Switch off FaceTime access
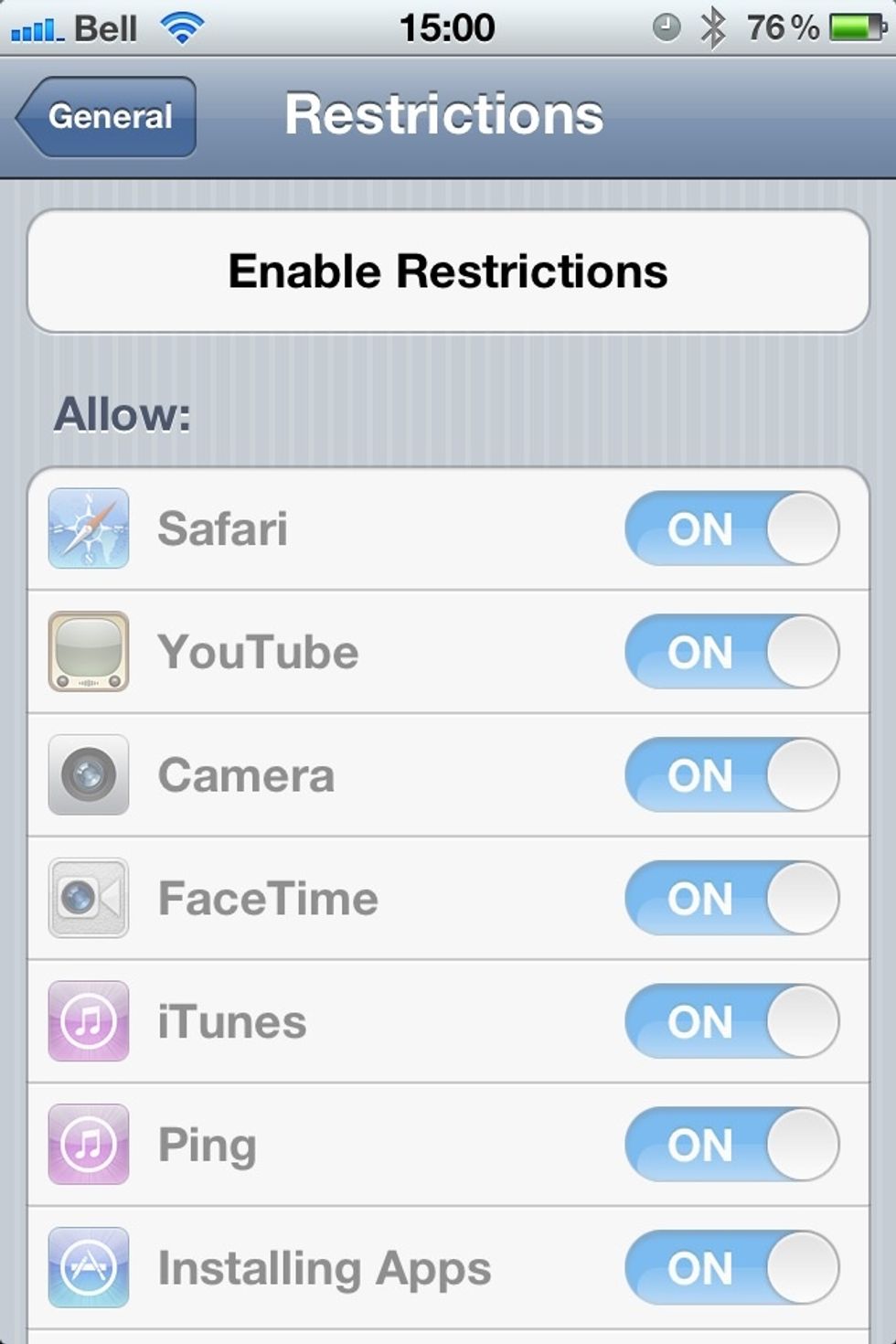896x1344 pixels. pyautogui.click(x=731, y=898)
